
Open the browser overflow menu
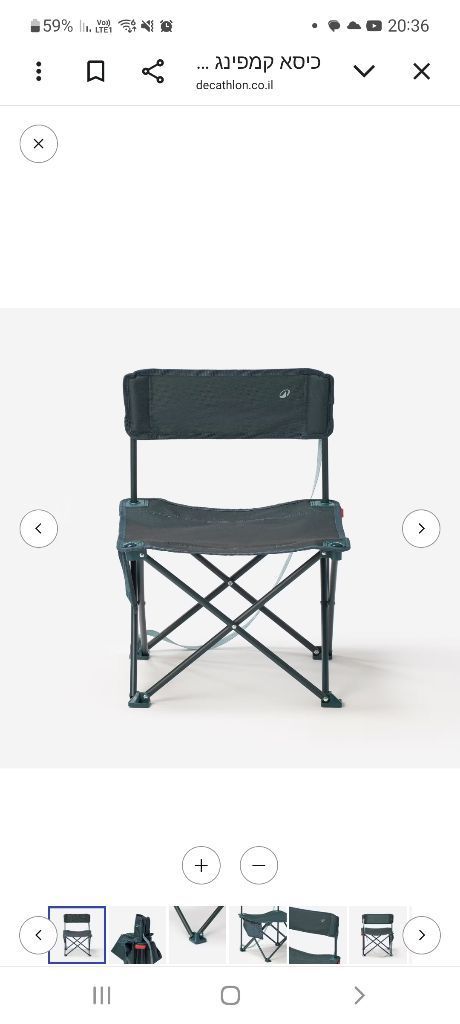click(39, 71)
